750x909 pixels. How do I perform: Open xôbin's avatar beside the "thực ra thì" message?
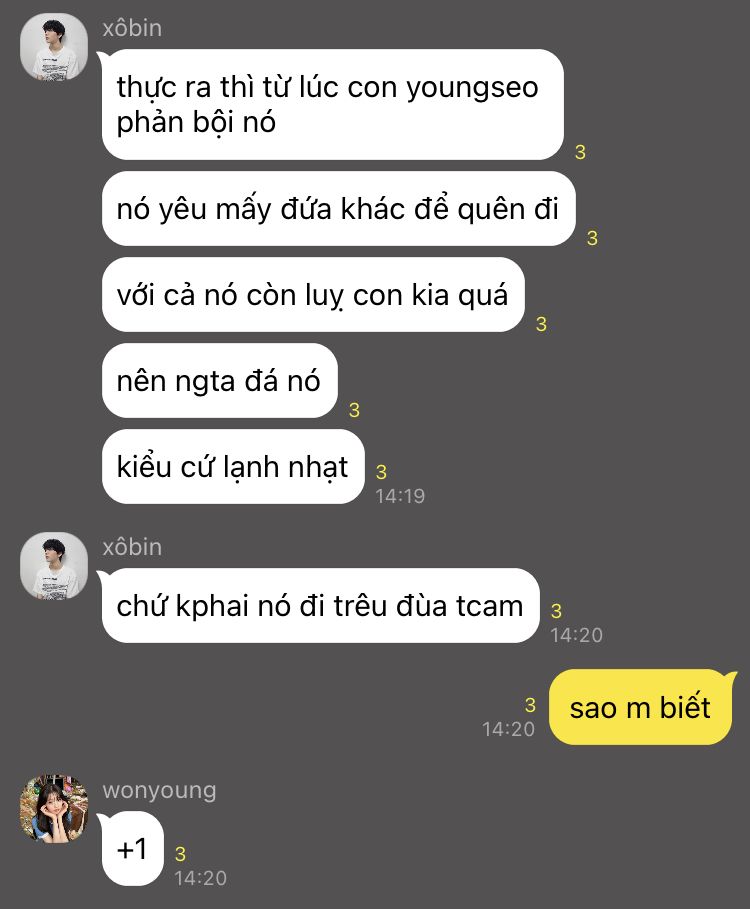pyautogui.click(x=54, y=48)
